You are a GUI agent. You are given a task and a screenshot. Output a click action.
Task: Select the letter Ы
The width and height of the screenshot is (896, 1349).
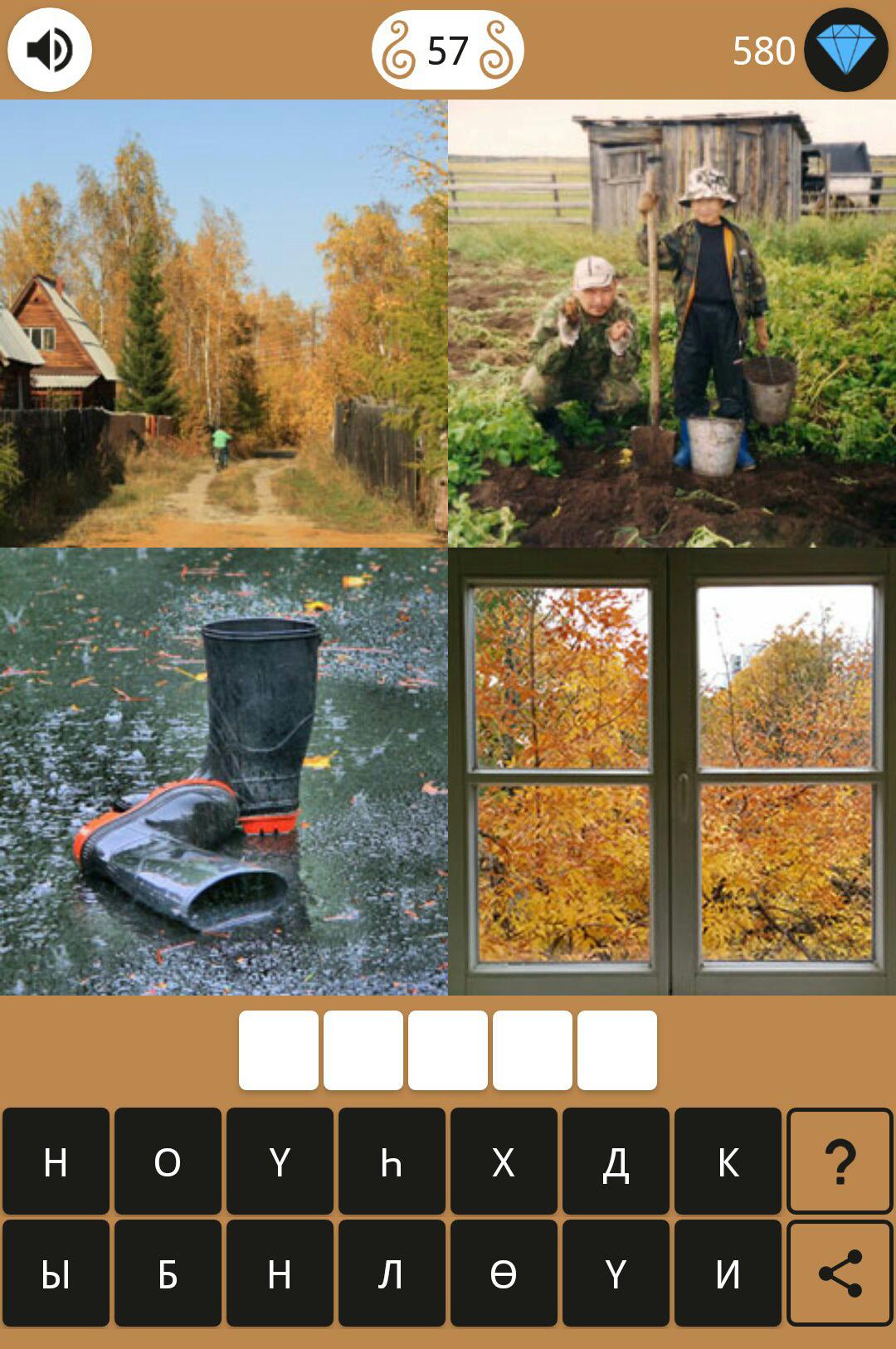[x=56, y=1274]
